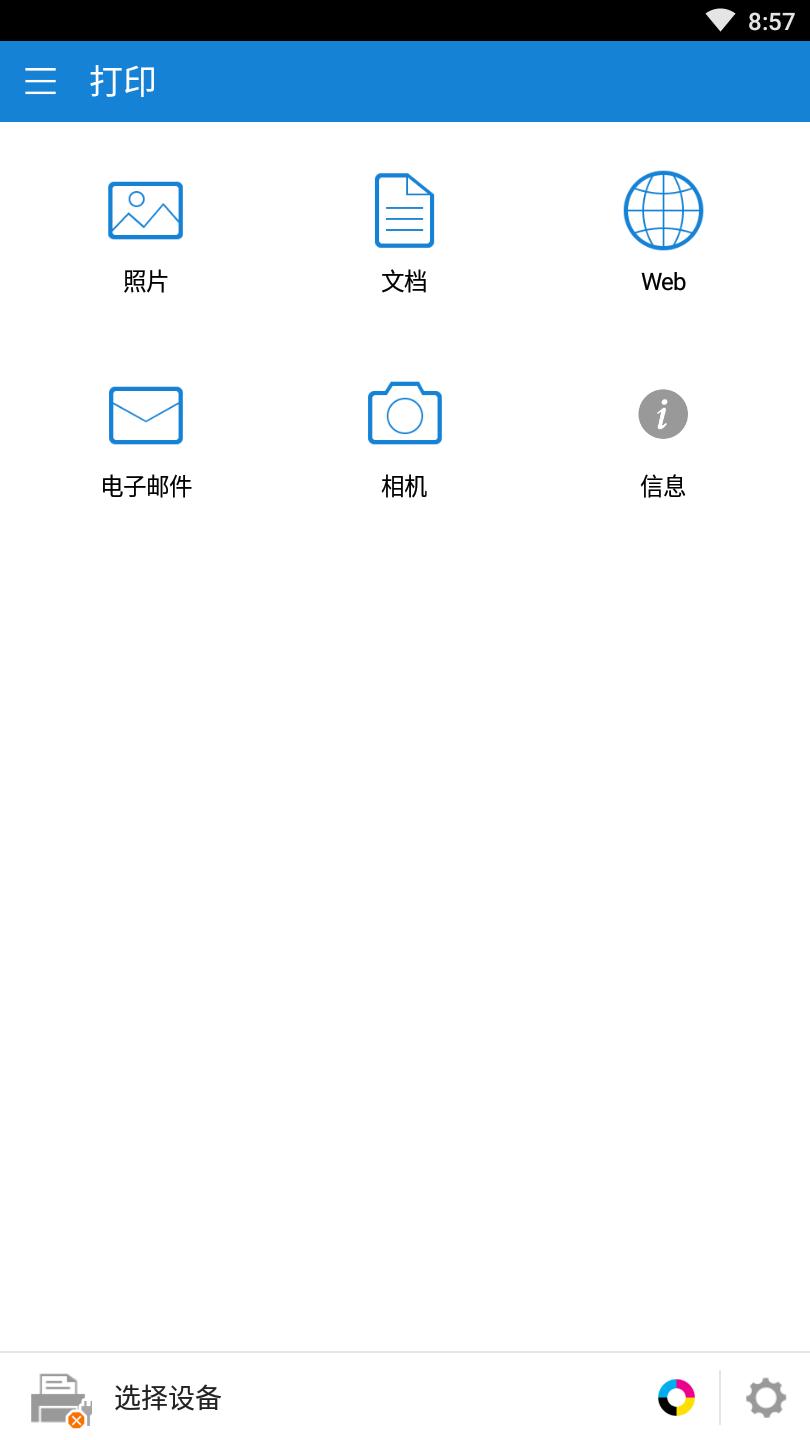Open the 信息 info circle icon
Screen dimensions: 810x1440
coord(663,413)
